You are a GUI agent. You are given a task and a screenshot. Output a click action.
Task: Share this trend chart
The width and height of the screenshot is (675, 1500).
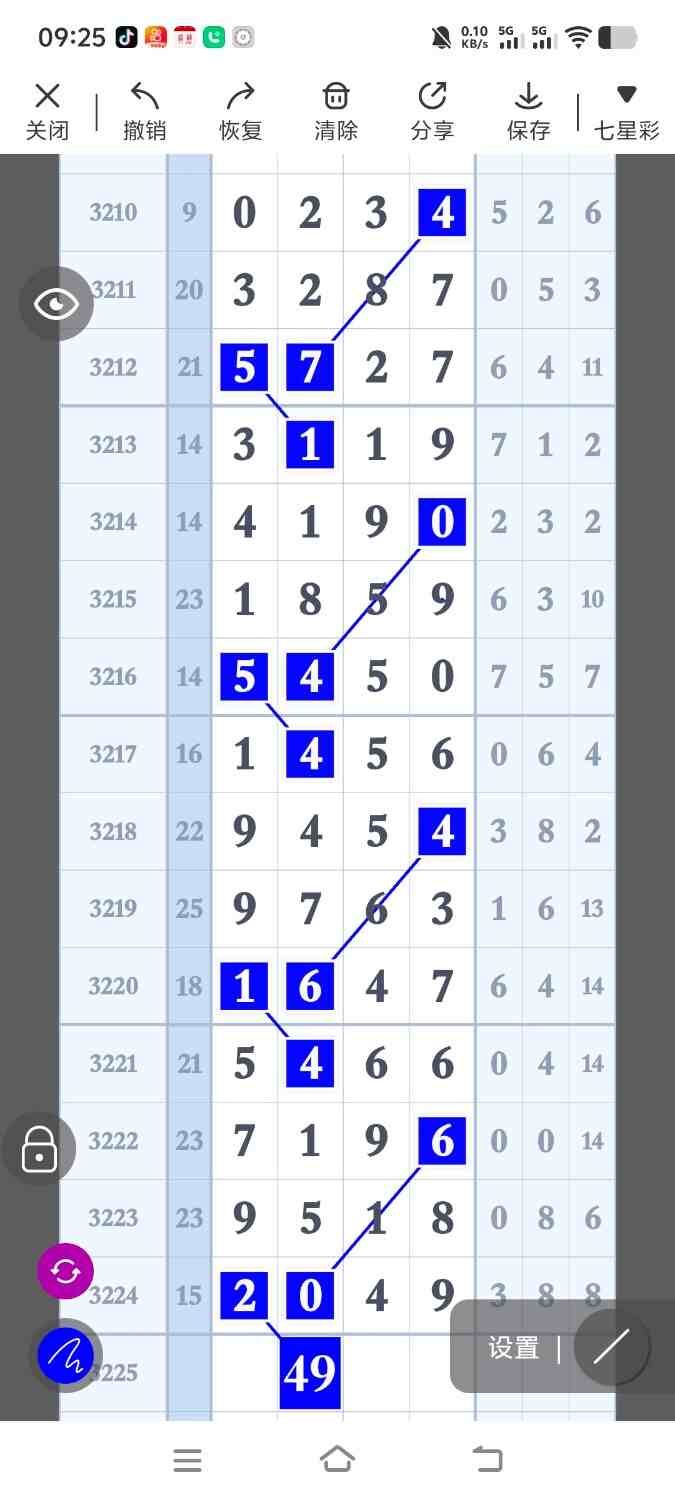click(432, 112)
